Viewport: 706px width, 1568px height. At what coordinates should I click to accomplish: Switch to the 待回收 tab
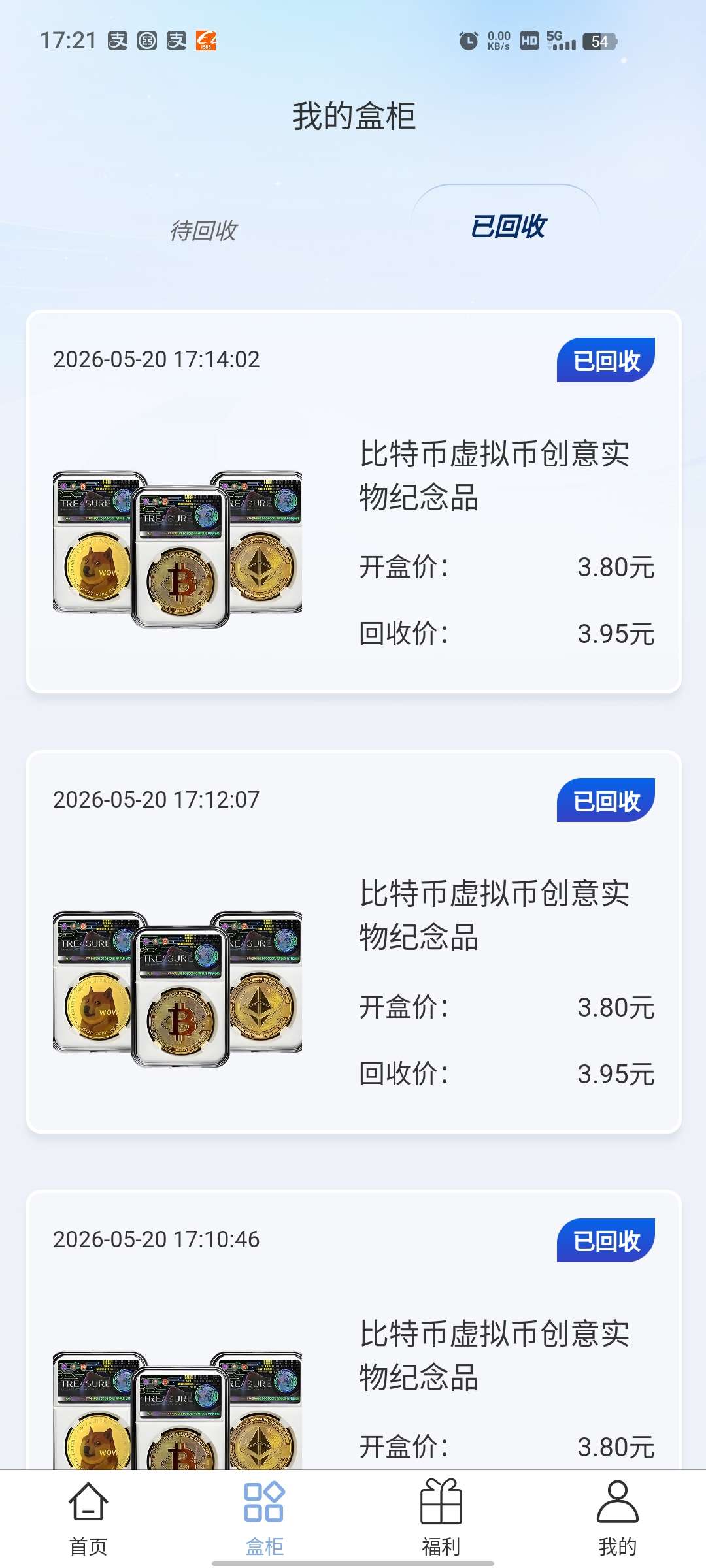(x=203, y=230)
